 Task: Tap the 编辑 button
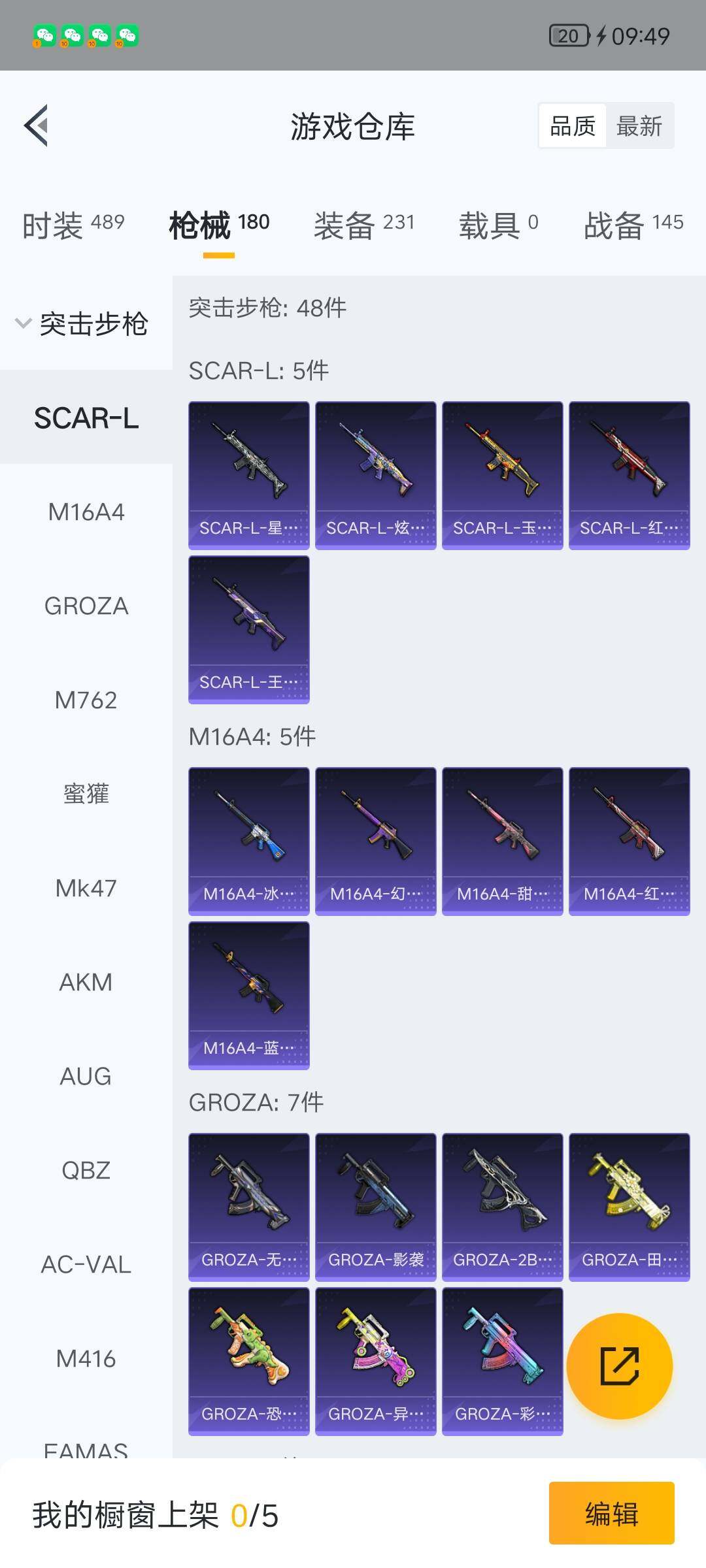611,1513
